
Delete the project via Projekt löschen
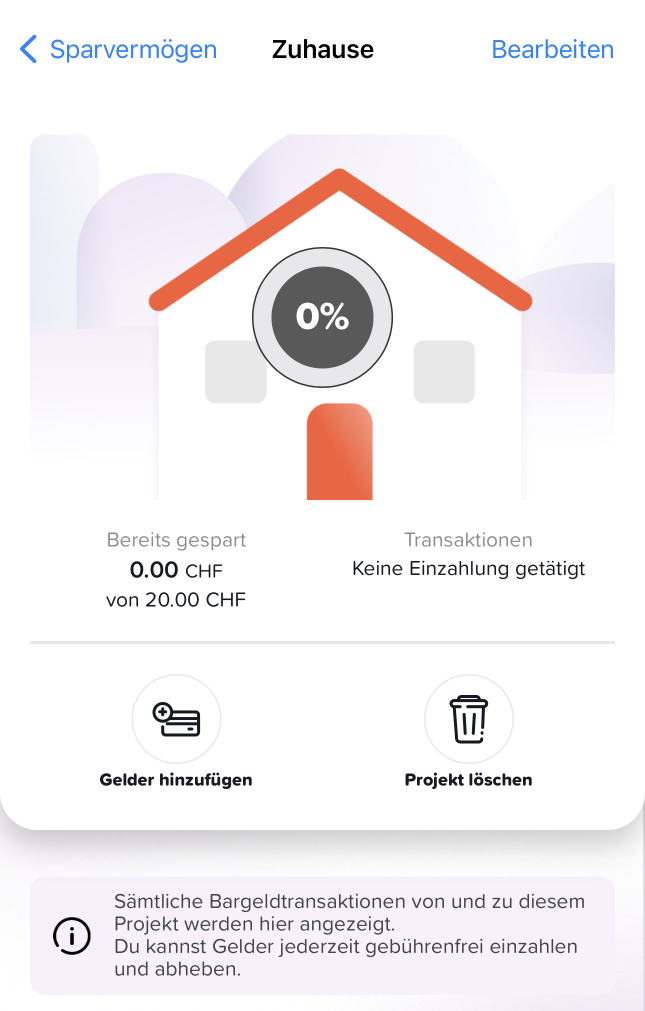coord(468,720)
